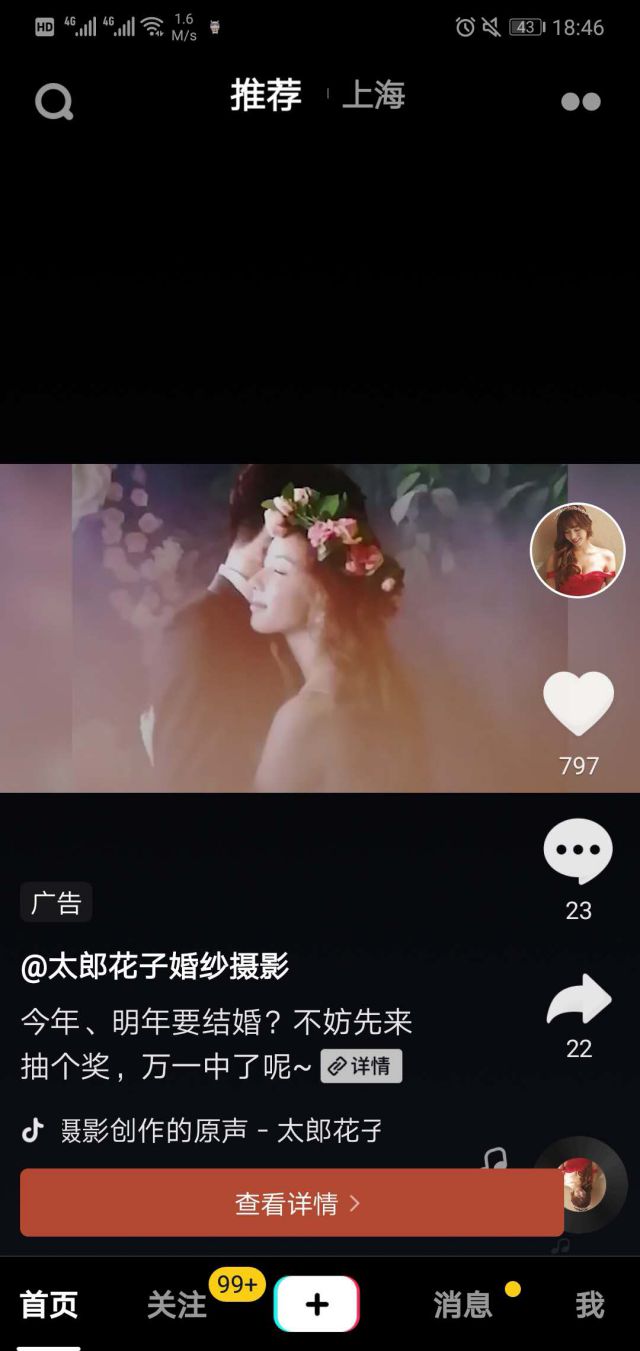Open the sound 摄影创作的原声 - 太郎花子
This screenshot has height=1351, width=640.
click(202, 1131)
